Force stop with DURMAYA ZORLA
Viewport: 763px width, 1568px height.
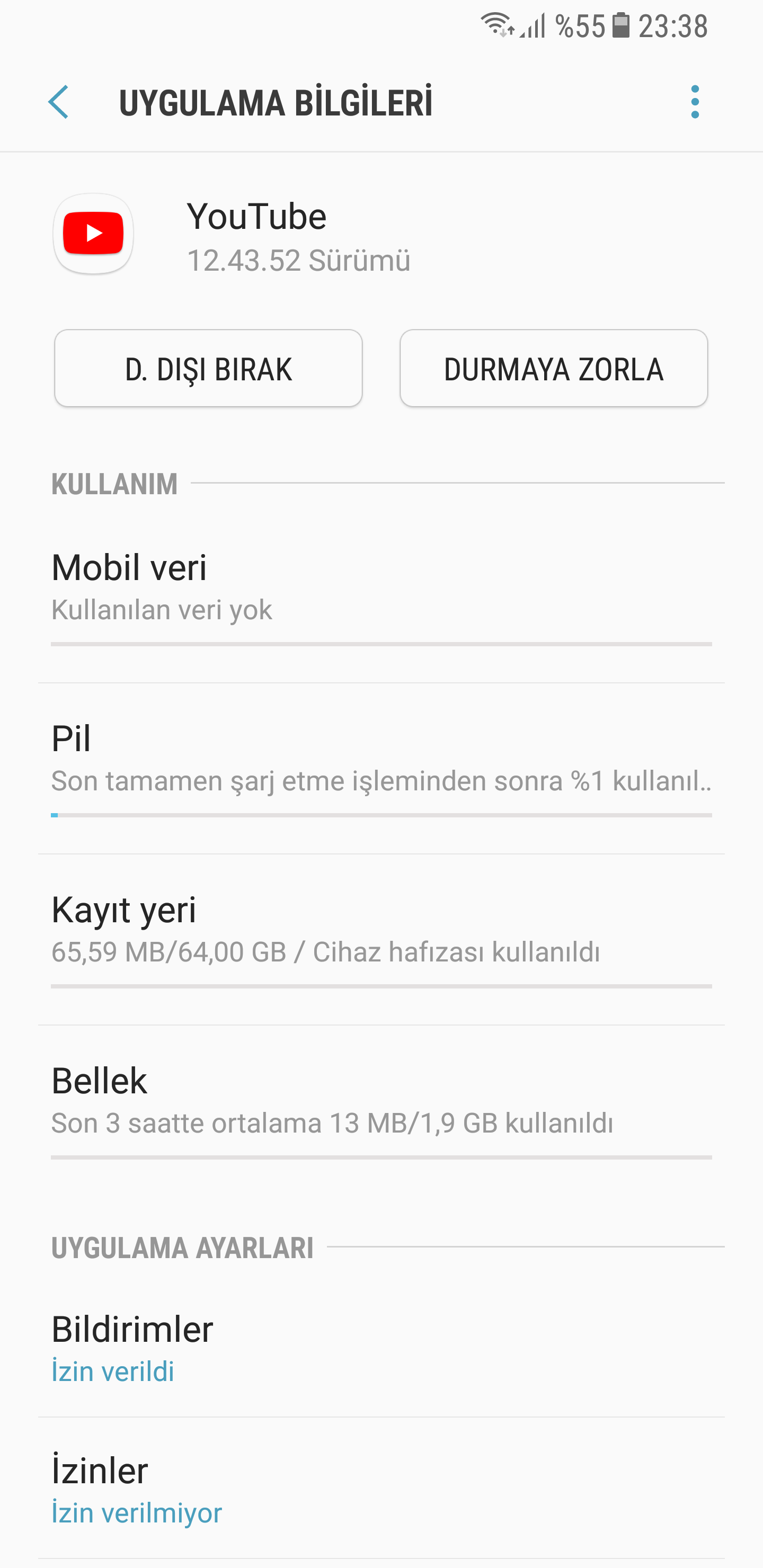(554, 369)
